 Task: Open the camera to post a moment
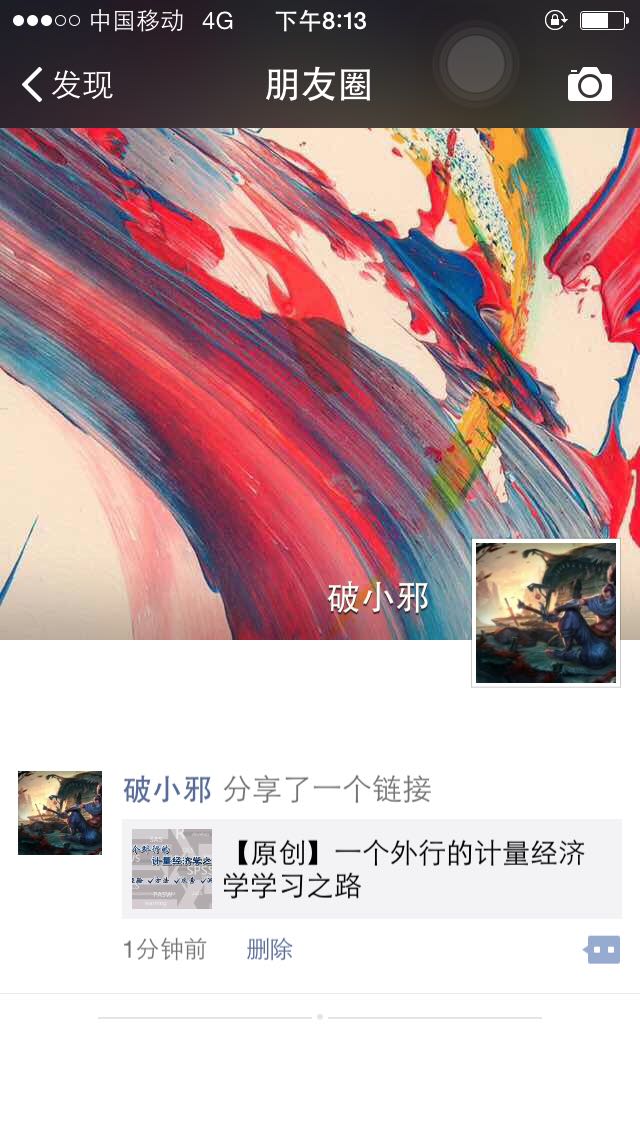(x=590, y=85)
